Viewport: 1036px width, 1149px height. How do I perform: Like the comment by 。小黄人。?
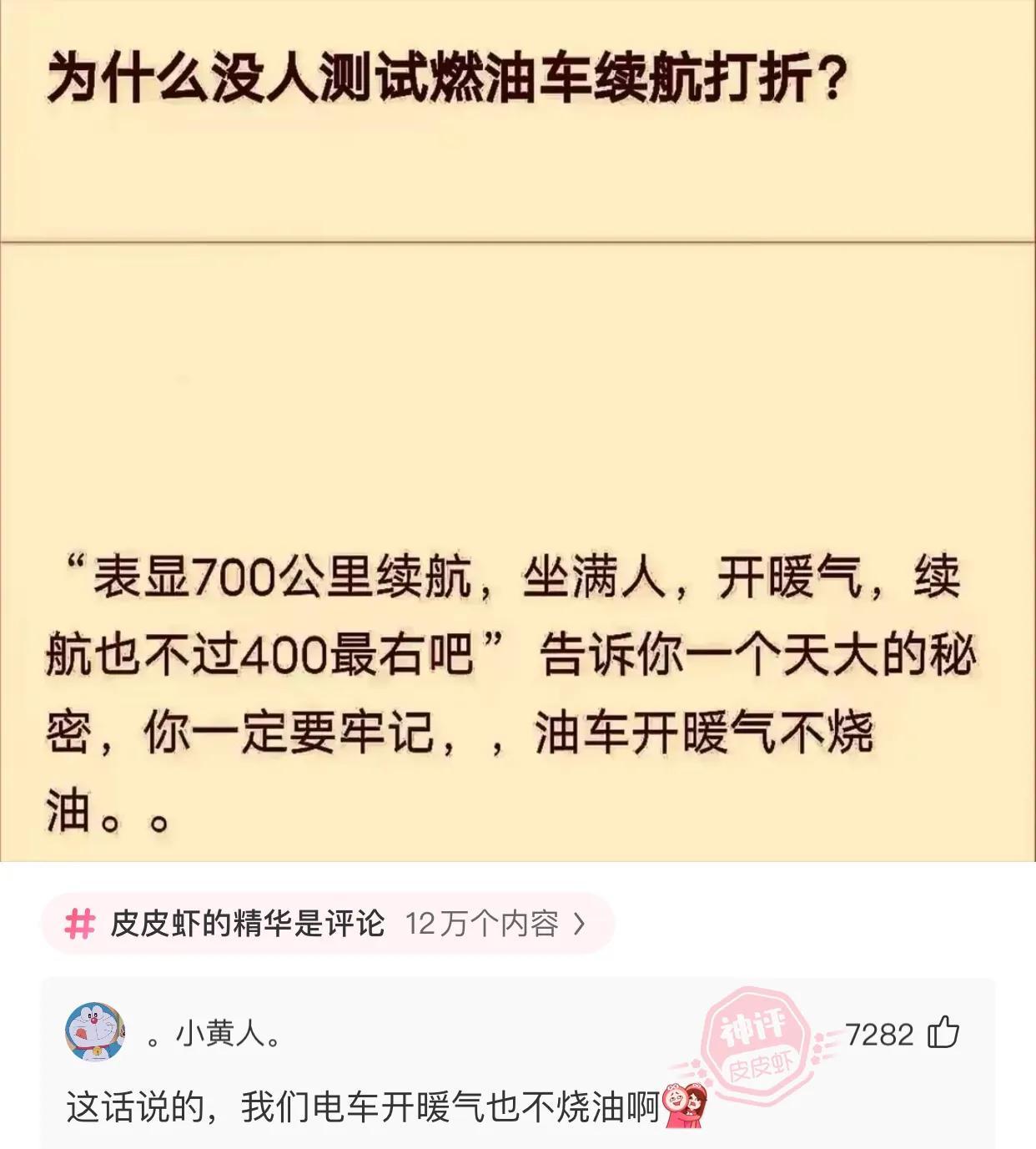pos(944,1033)
